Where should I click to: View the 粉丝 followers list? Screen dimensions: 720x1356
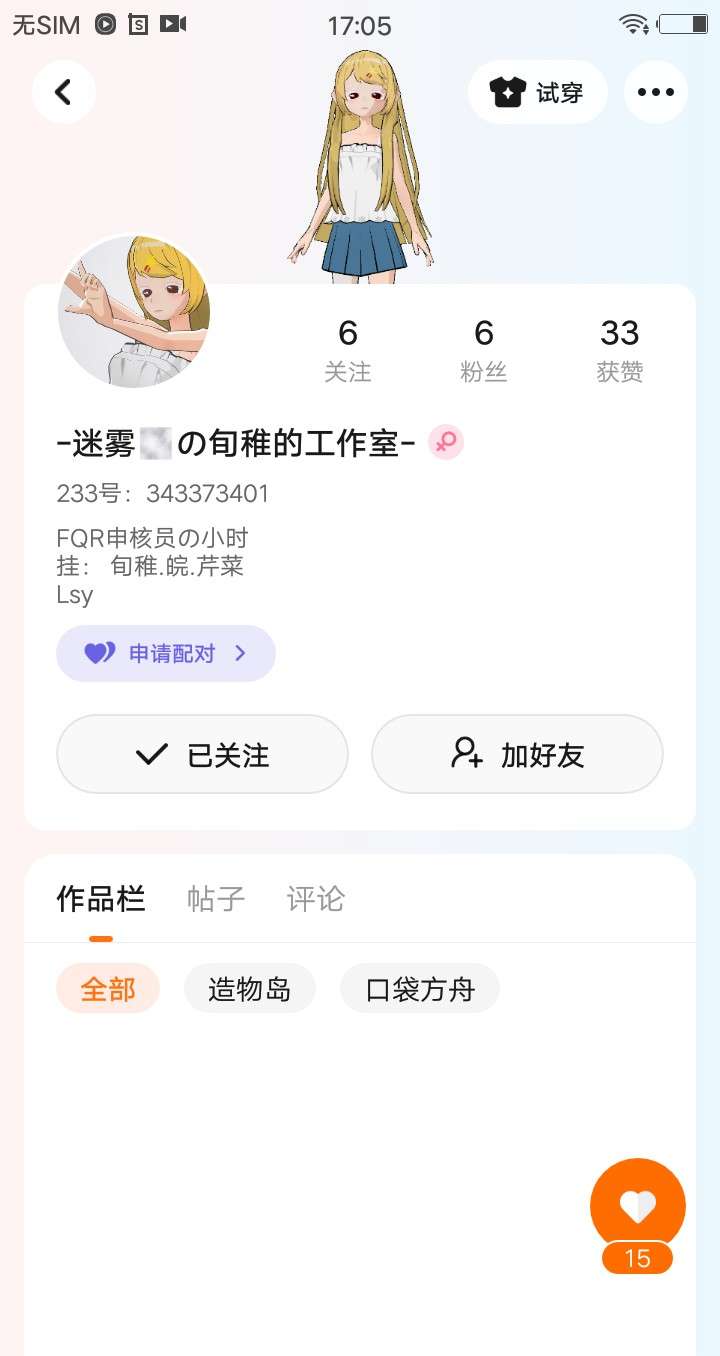point(484,350)
